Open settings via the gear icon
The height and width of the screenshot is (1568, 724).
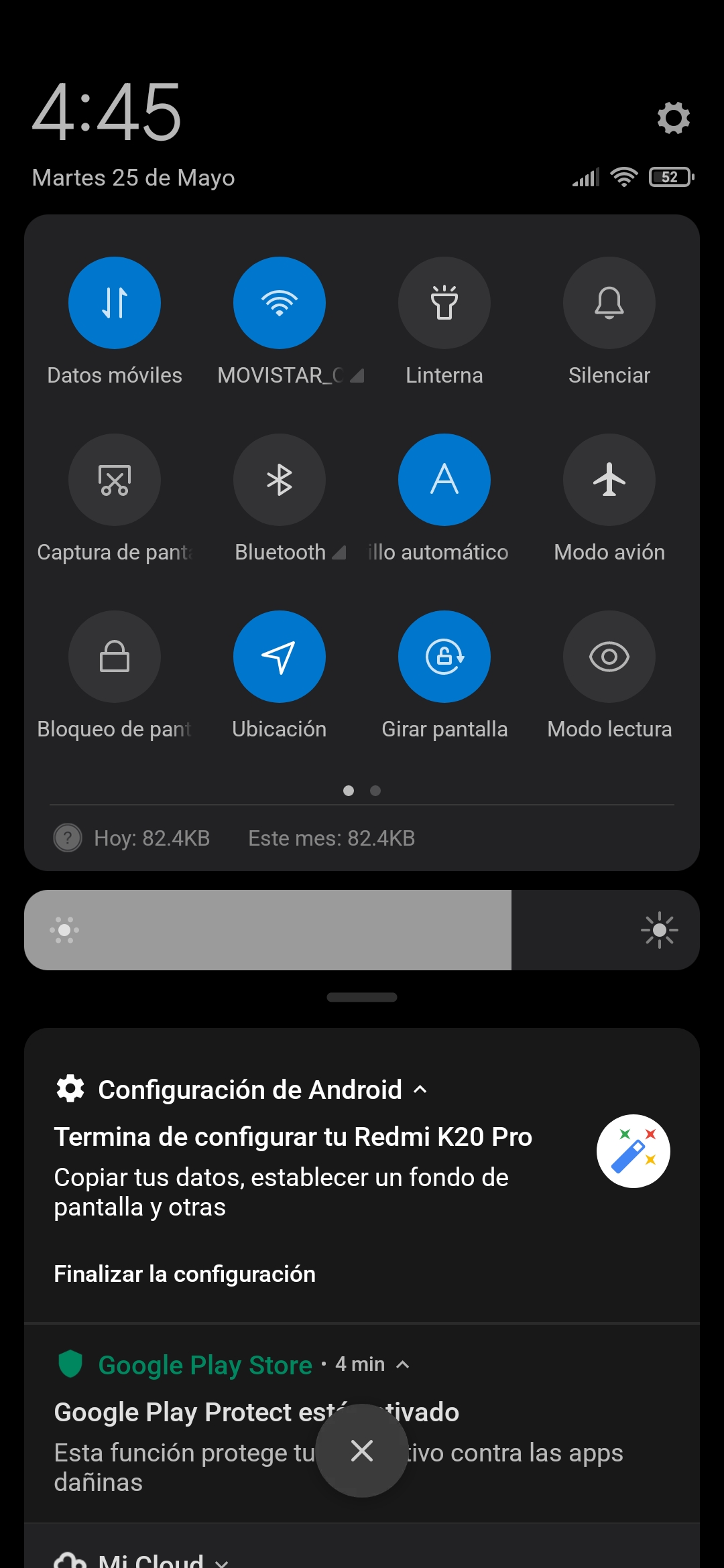(673, 118)
